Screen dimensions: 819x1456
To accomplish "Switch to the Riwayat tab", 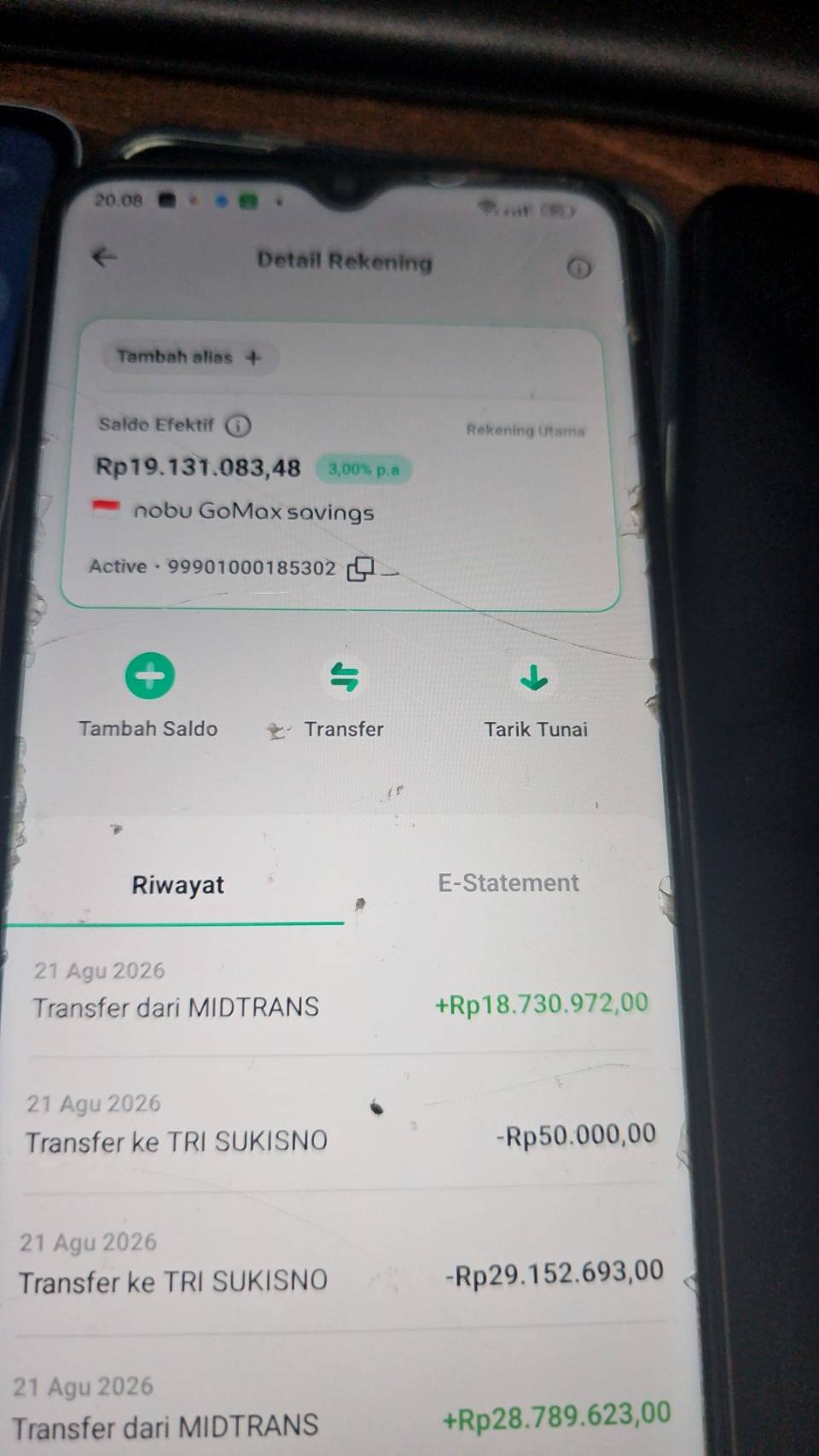I will coord(177,885).
